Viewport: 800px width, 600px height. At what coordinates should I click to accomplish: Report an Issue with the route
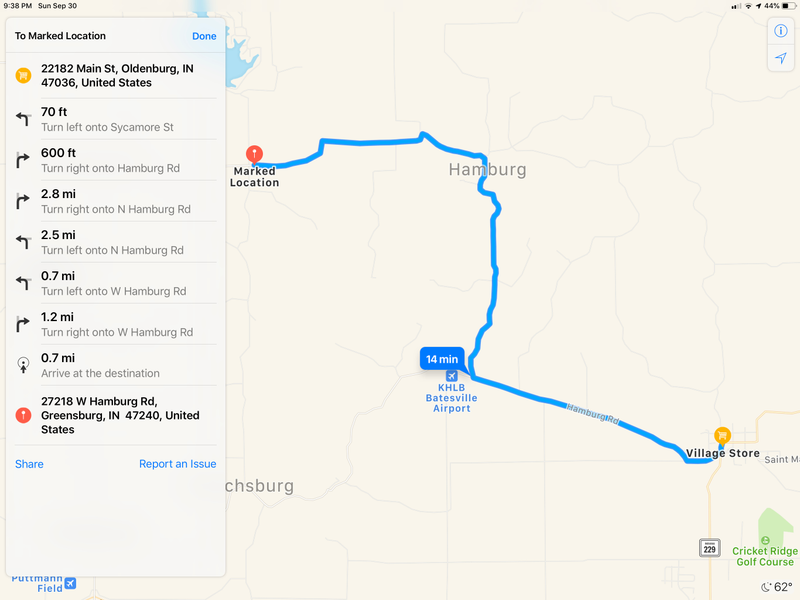click(x=177, y=464)
